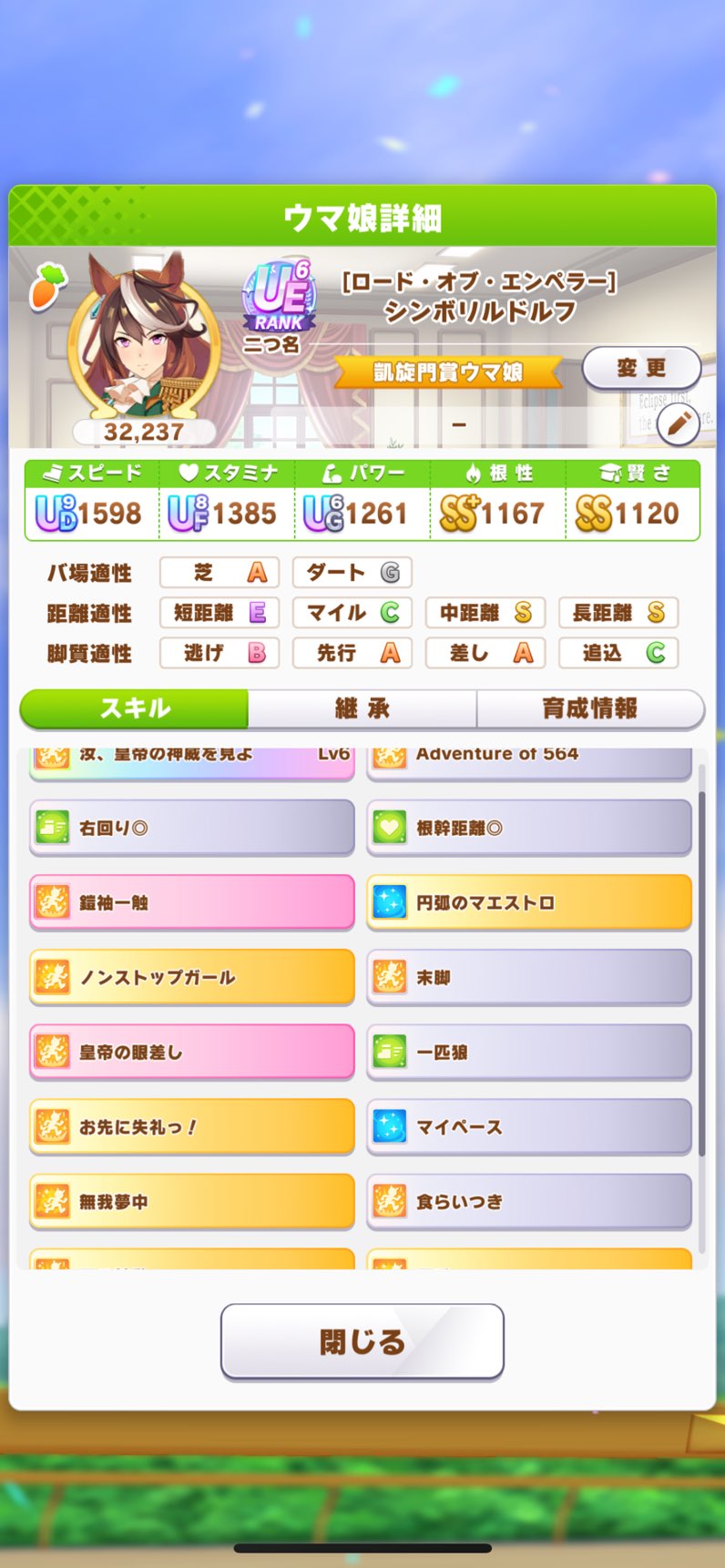The width and height of the screenshot is (725, 1568).
Task: Select the 無我夢中 skill
Action: [192, 1201]
